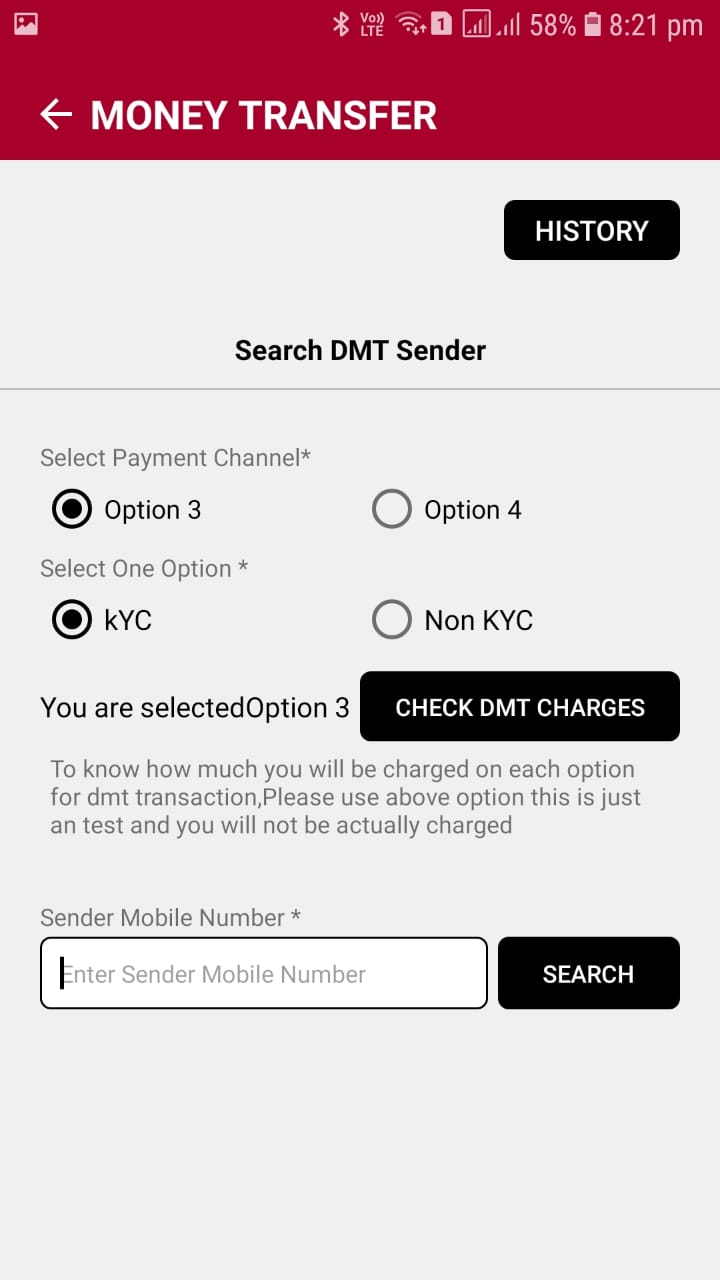Select the kYC option
Image resolution: width=720 pixels, height=1280 pixels.
click(x=72, y=620)
